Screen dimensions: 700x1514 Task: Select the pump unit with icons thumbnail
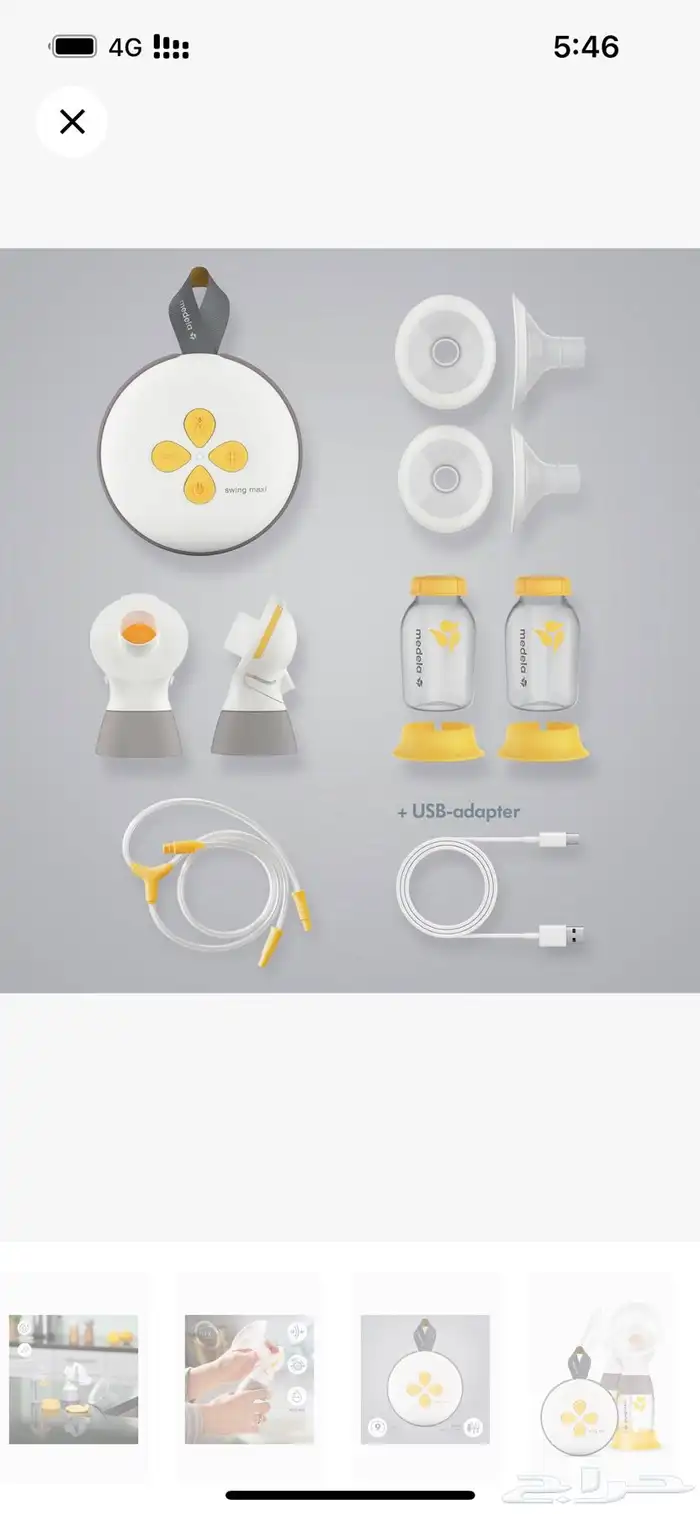[425, 1378]
